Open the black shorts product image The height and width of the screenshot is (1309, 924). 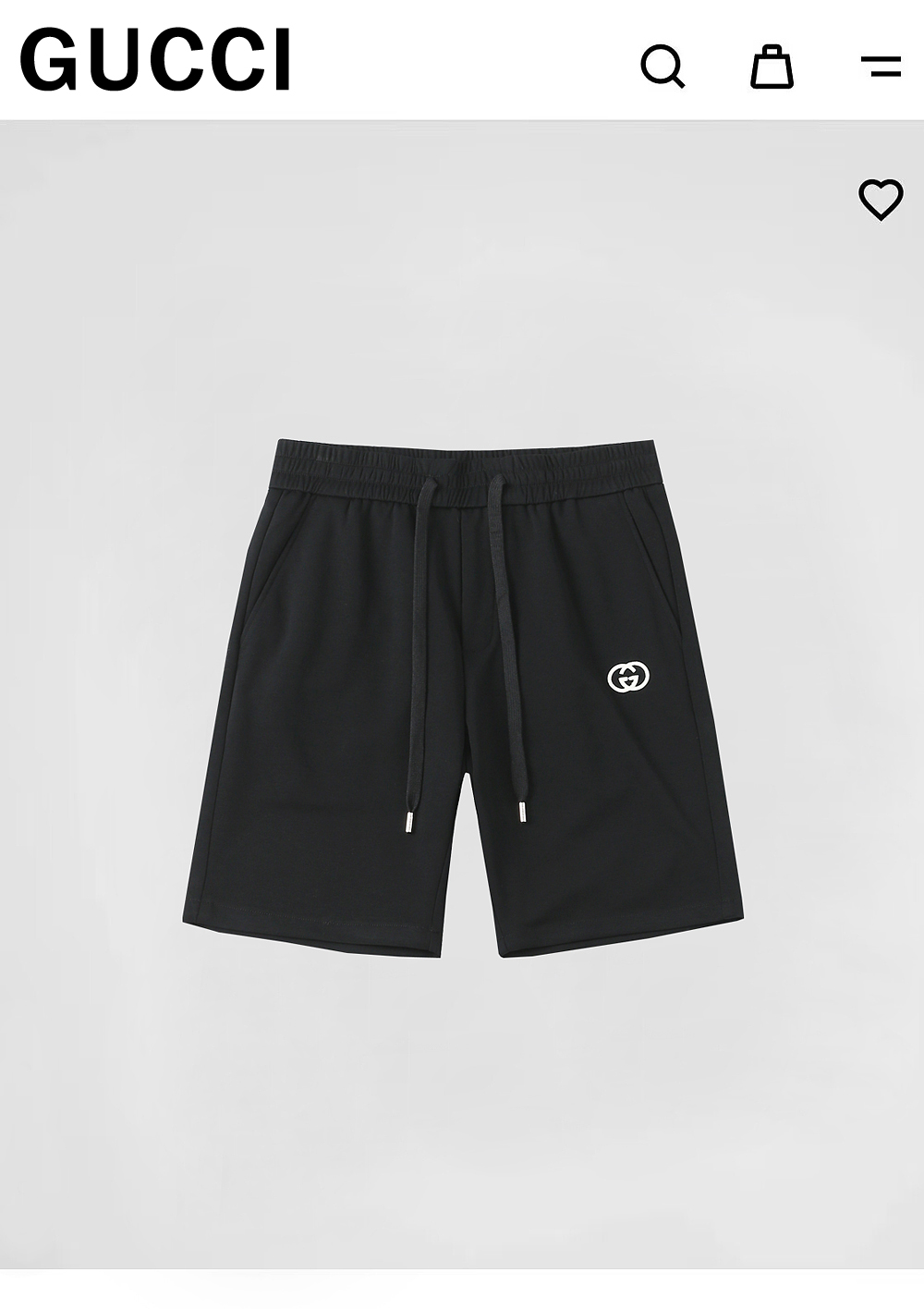[460, 697]
